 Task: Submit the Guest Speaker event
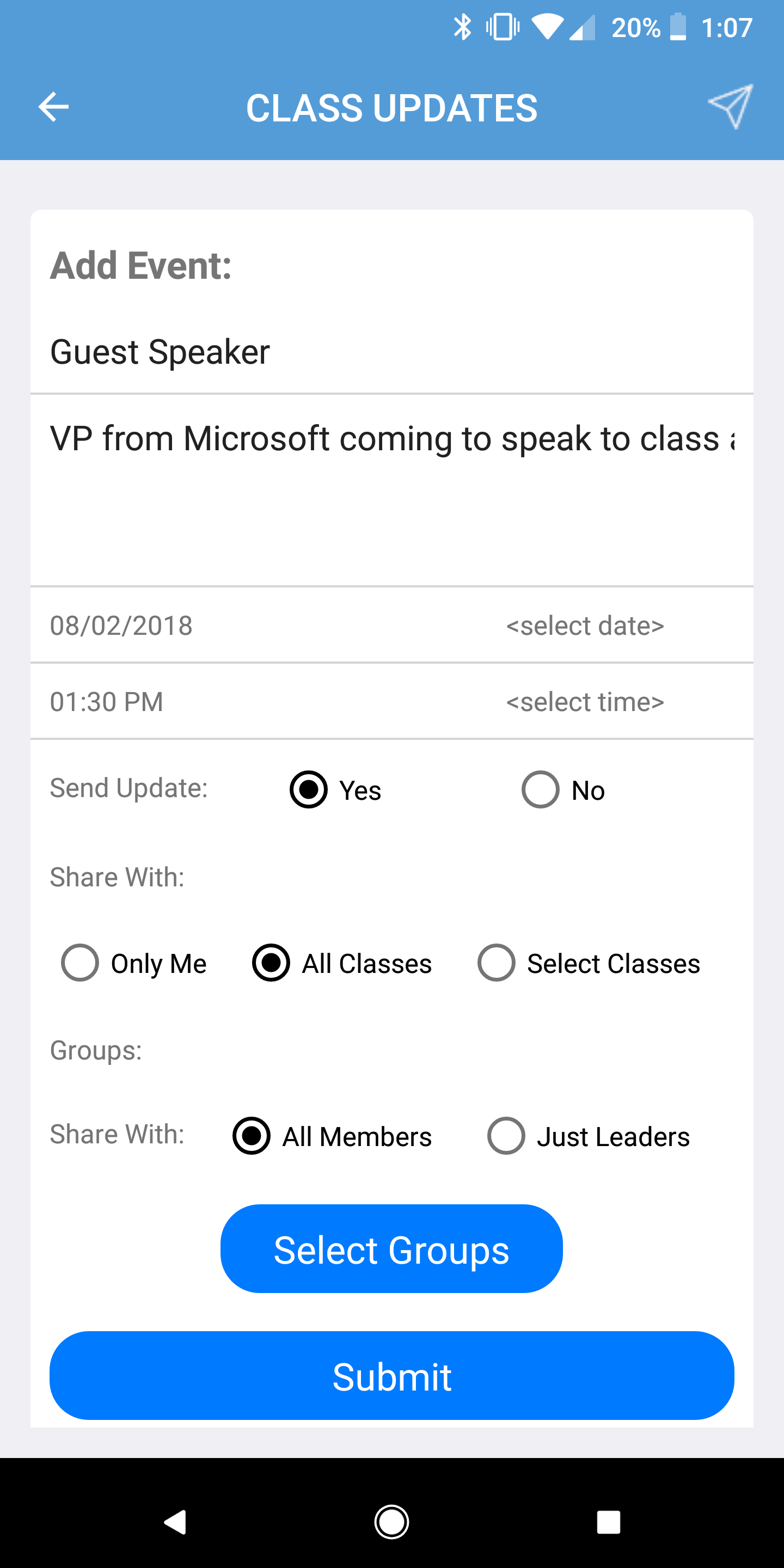[391, 1376]
